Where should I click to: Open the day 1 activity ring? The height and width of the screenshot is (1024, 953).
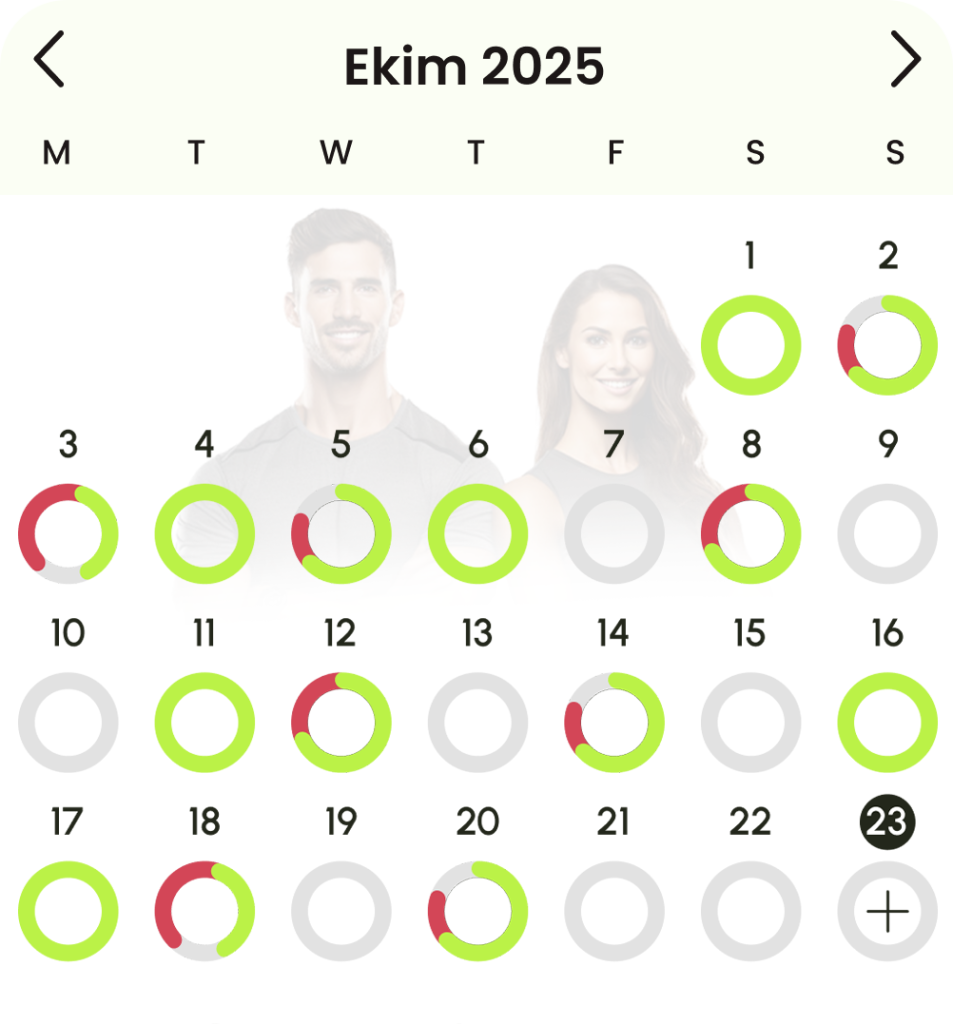[751, 345]
